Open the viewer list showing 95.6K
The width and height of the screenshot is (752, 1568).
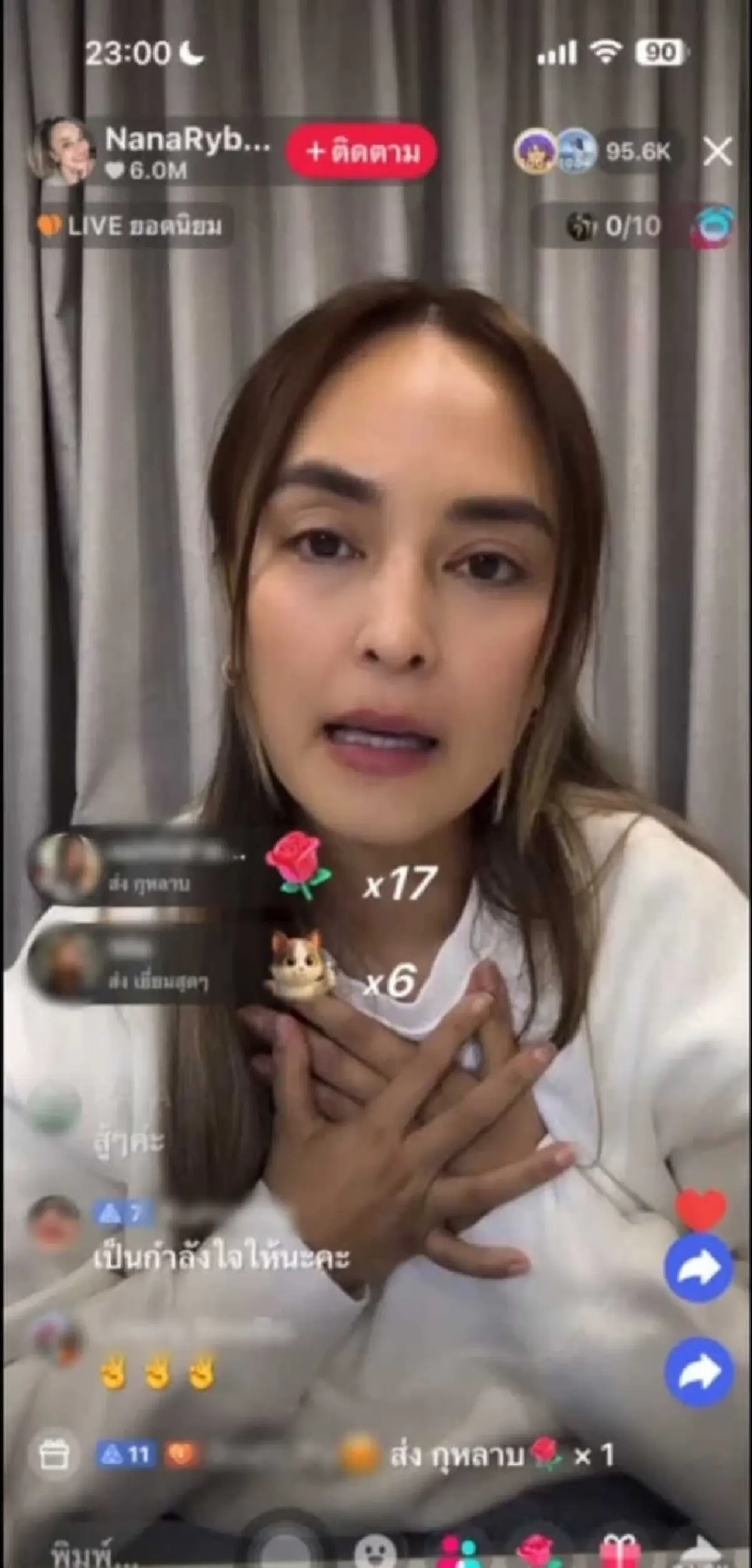[638, 152]
